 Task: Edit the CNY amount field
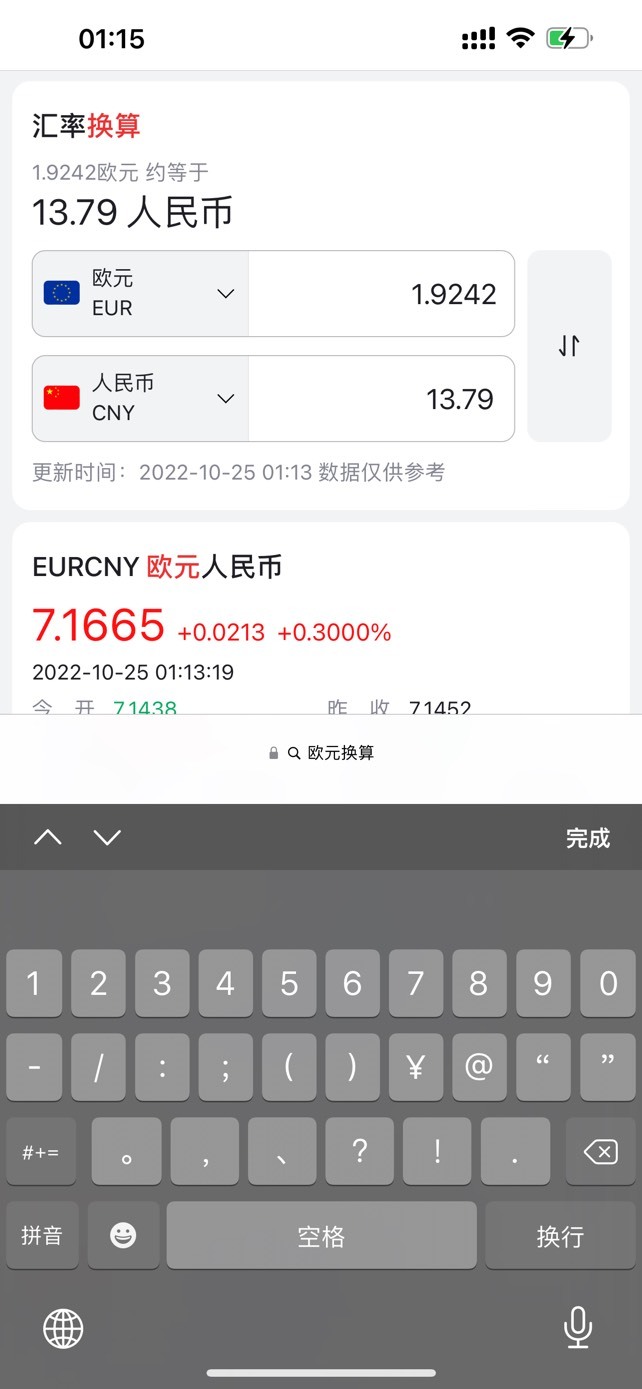(381, 398)
